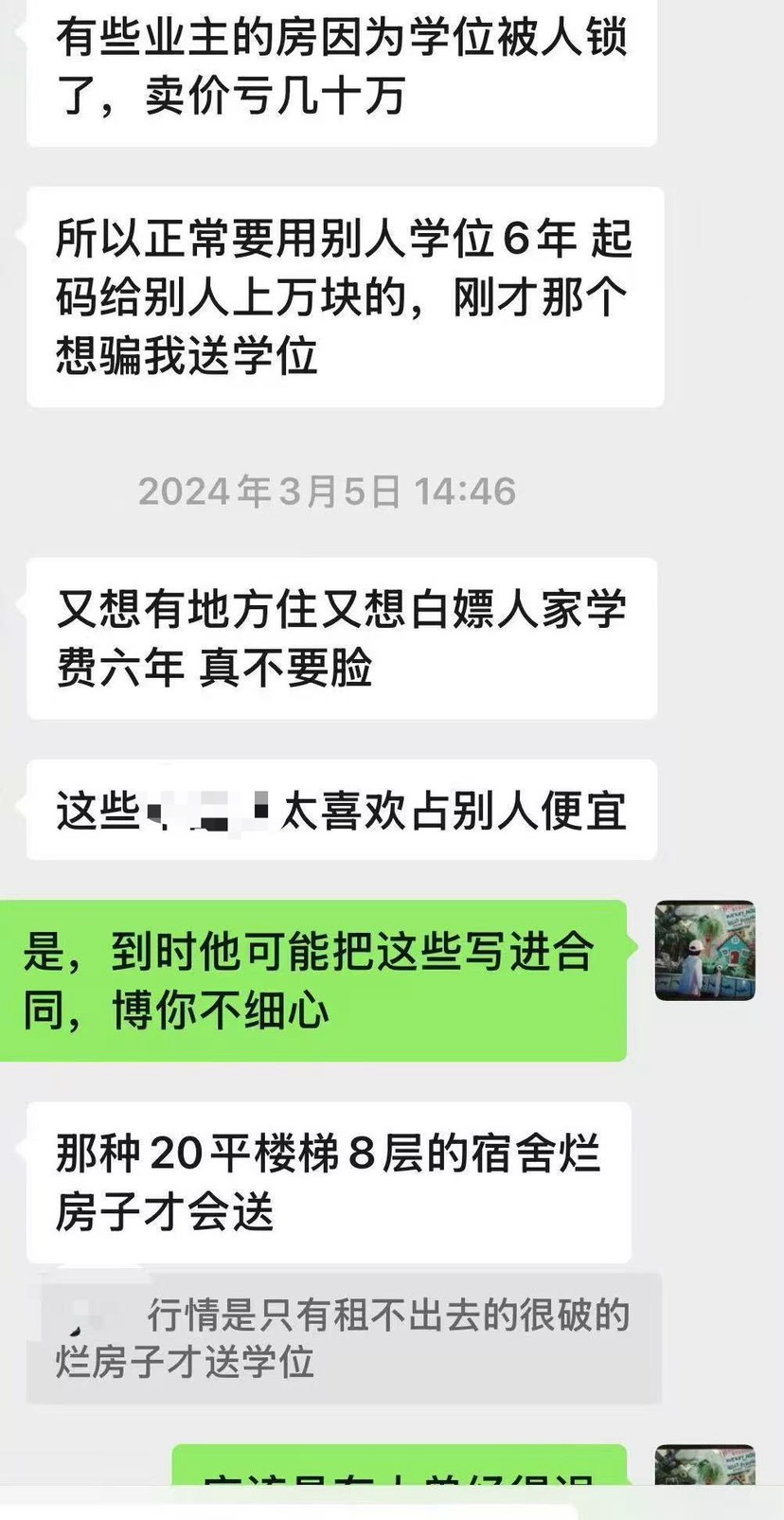Jump to quoted message "行情是只有租不出去的很破的烂房子才送学位"
784x1520 pixels.
point(343,1338)
